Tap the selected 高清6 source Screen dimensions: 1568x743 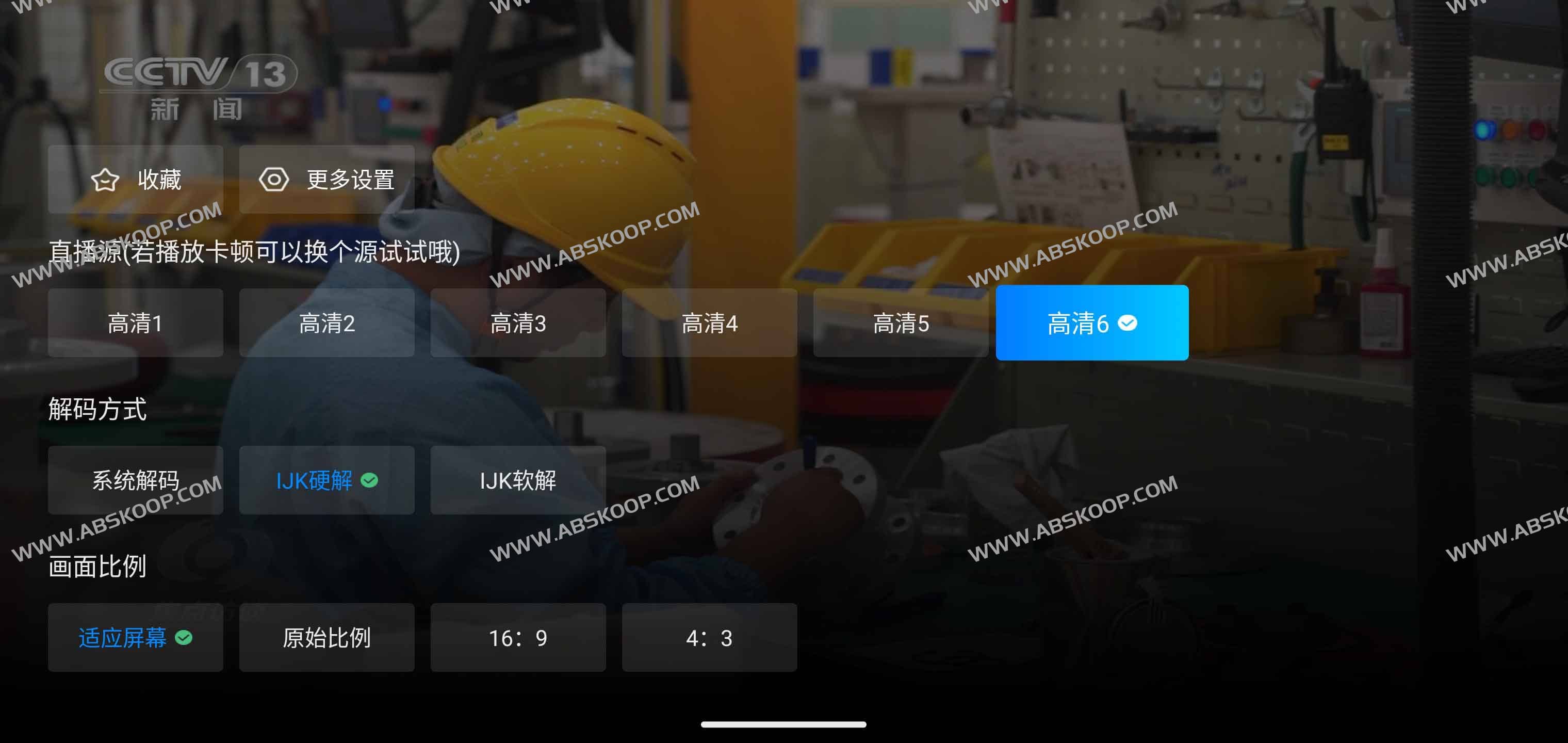coord(1092,323)
